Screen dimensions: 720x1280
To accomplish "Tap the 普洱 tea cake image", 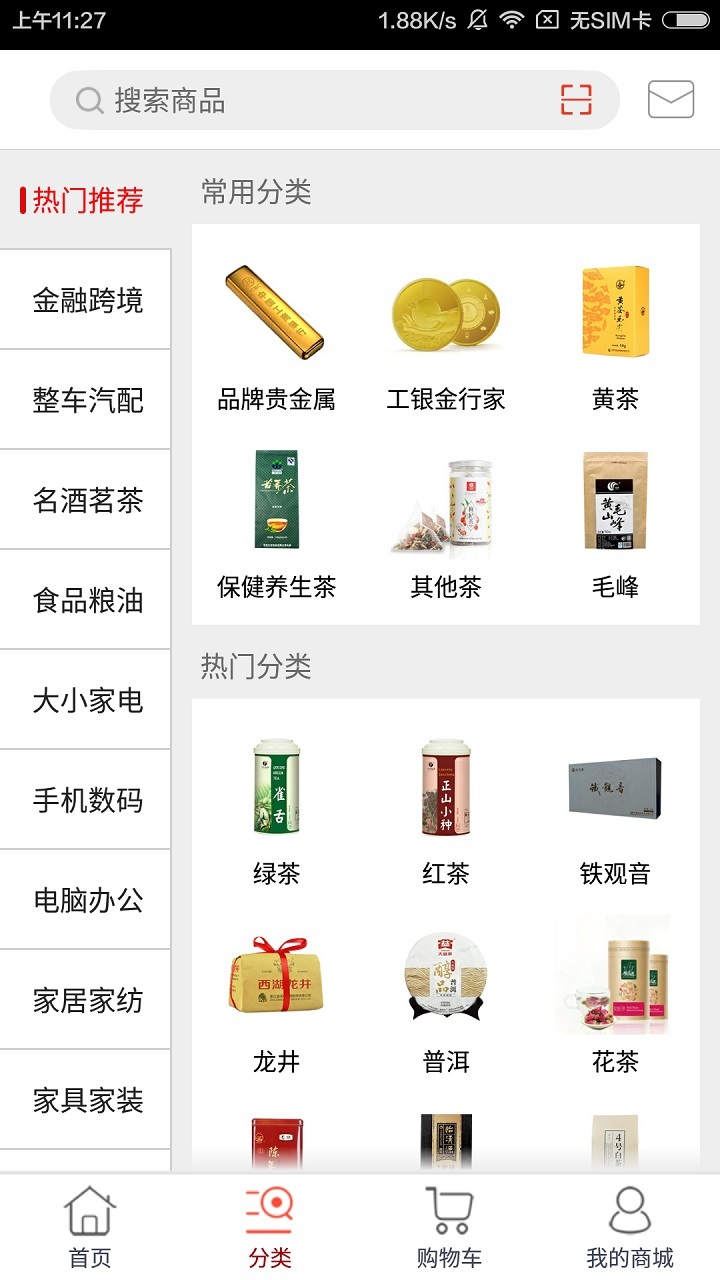I will pyautogui.click(x=445, y=975).
